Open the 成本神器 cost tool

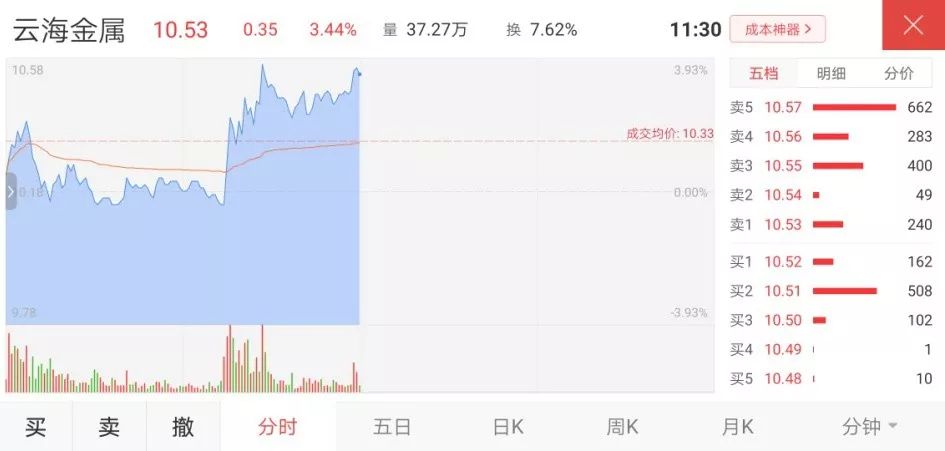tap(777, 29)
